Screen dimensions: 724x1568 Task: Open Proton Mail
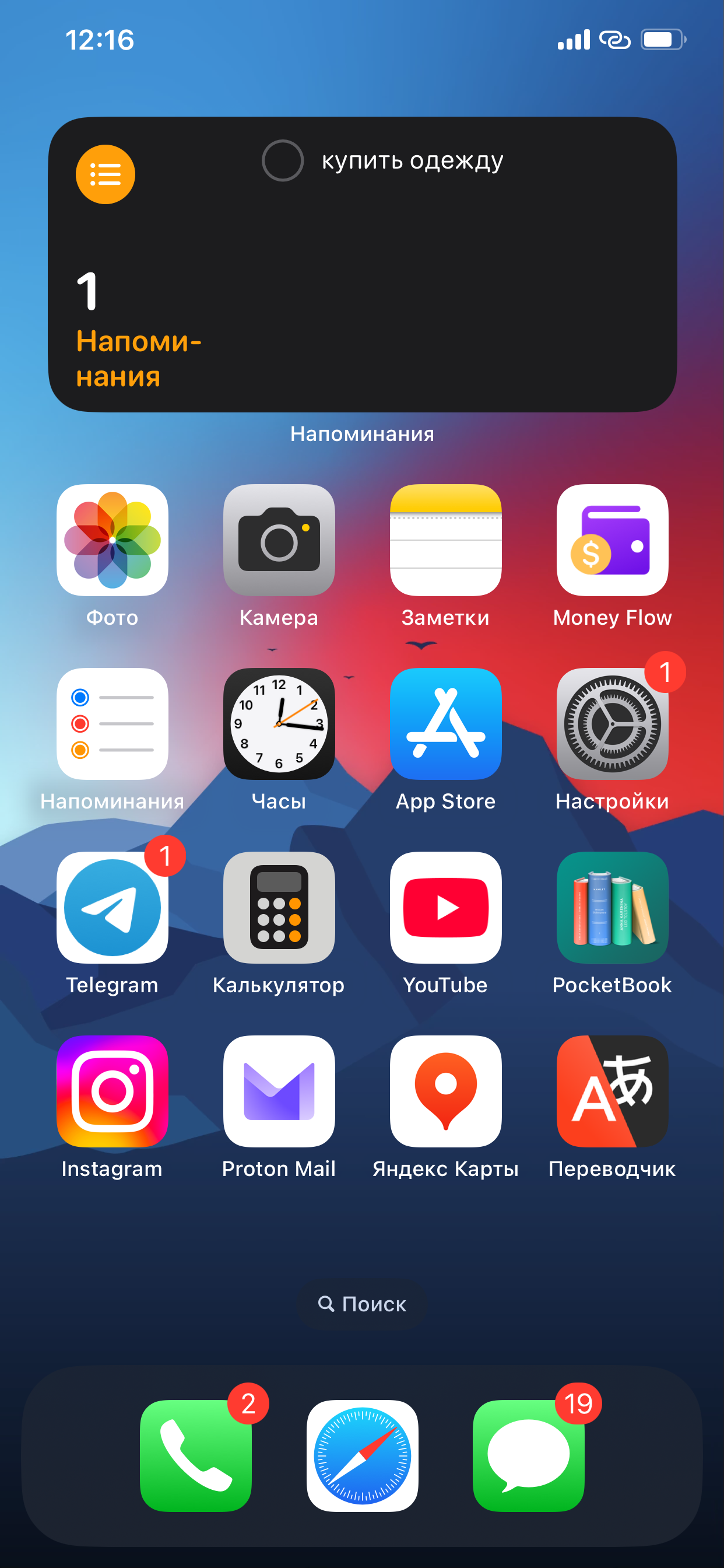(x=279, y=1091)
